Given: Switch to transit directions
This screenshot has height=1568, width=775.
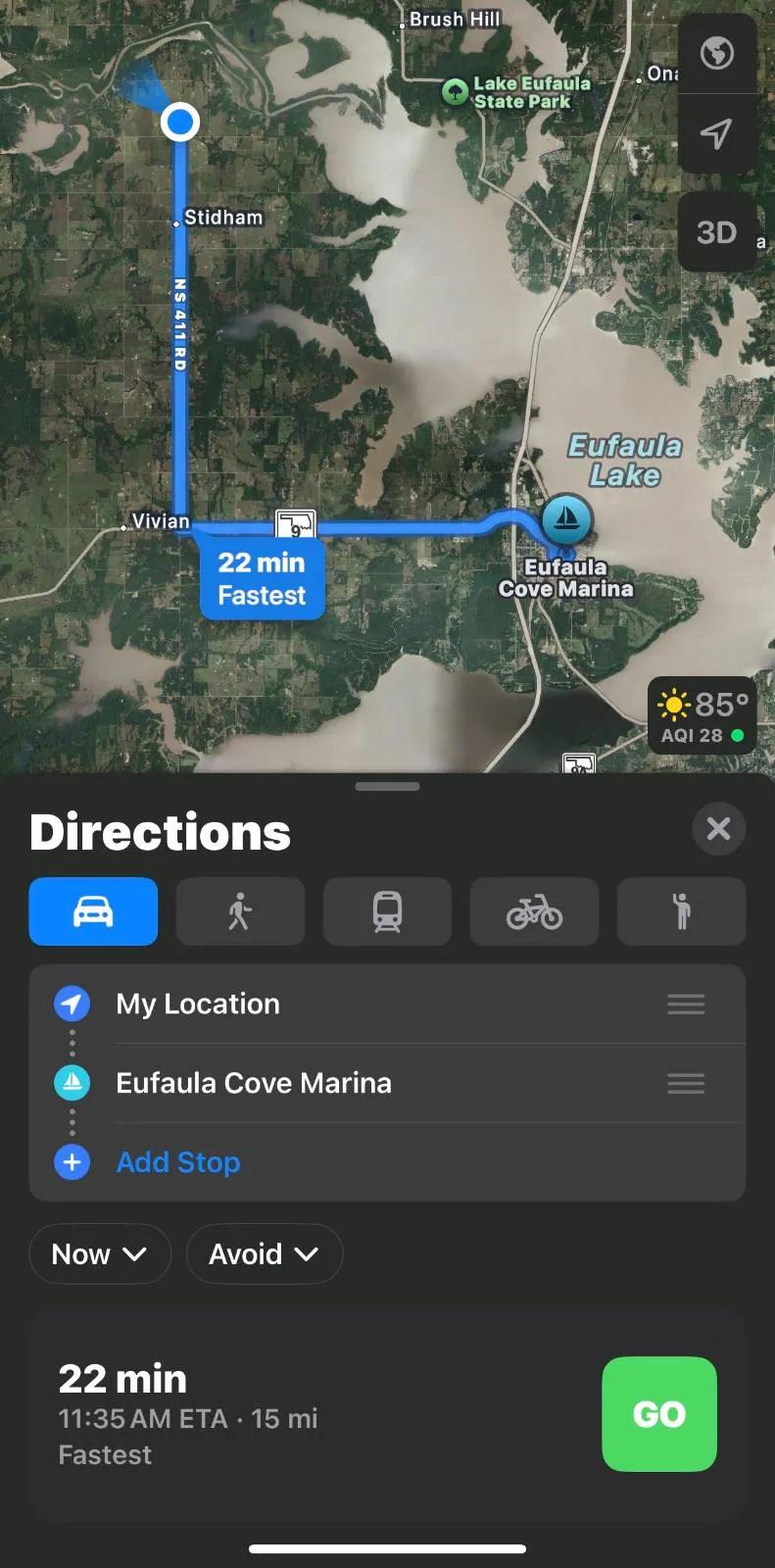Looking at the screenshot, I should 387,911.
